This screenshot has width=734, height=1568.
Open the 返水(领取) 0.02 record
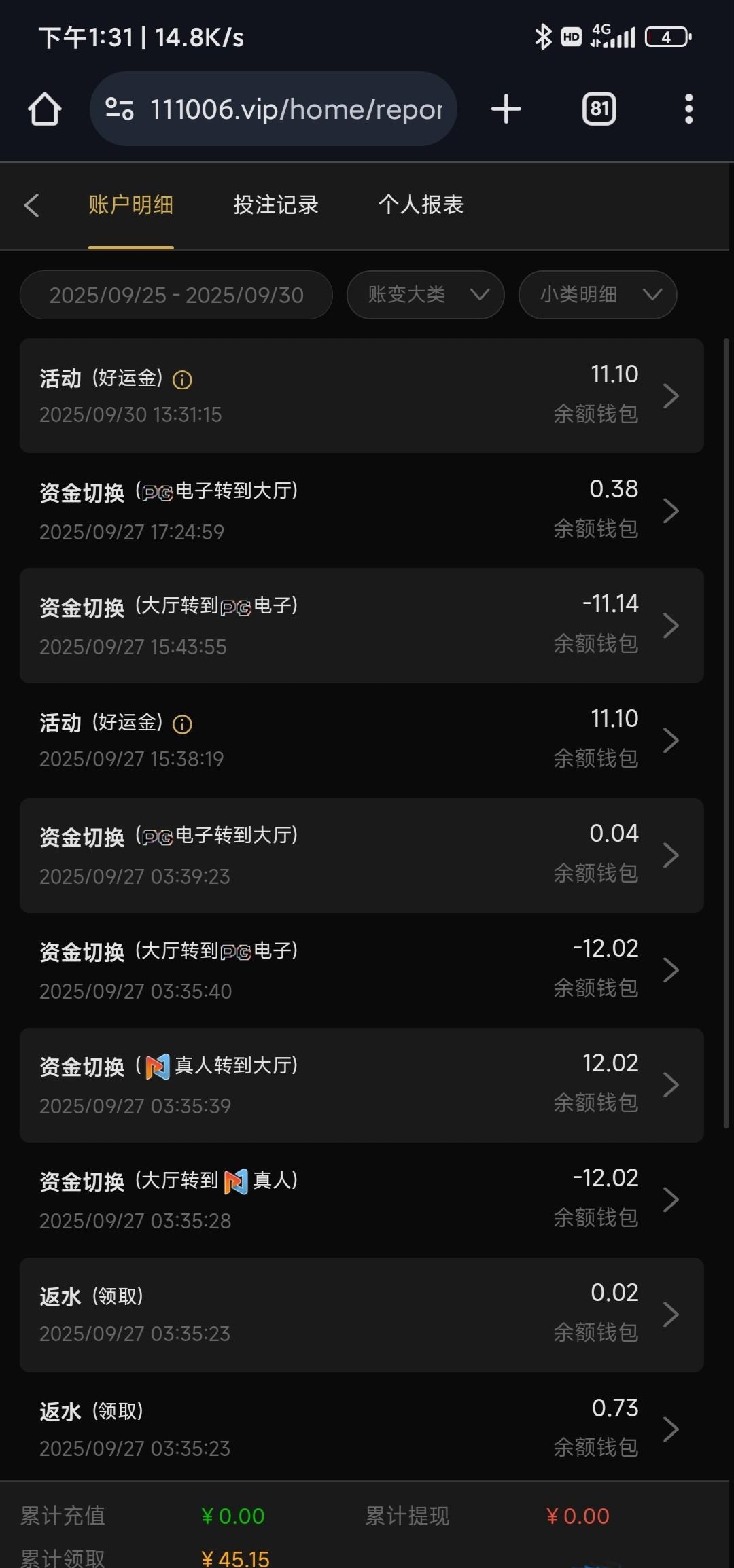pos(362,1315)
